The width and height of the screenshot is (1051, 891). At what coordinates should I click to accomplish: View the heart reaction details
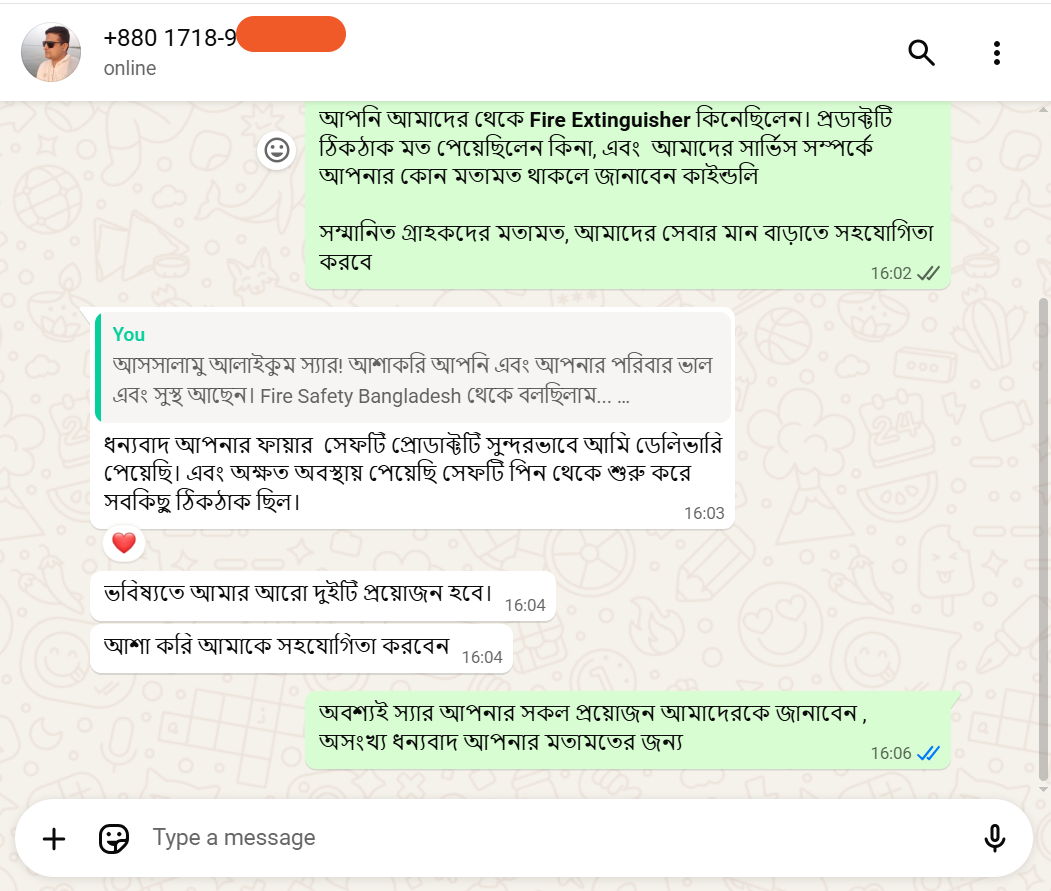point(124,544)
